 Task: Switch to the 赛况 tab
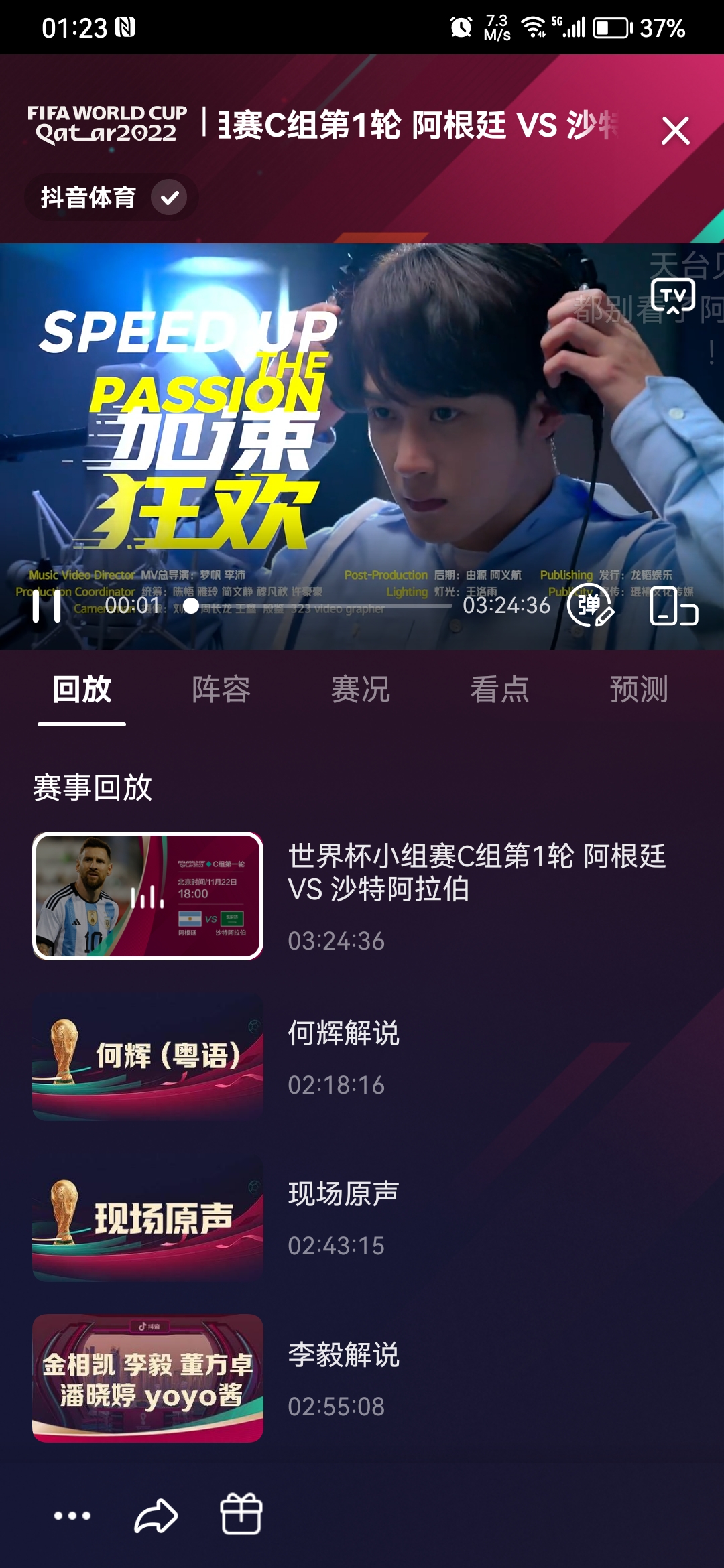tap(361, 690)
